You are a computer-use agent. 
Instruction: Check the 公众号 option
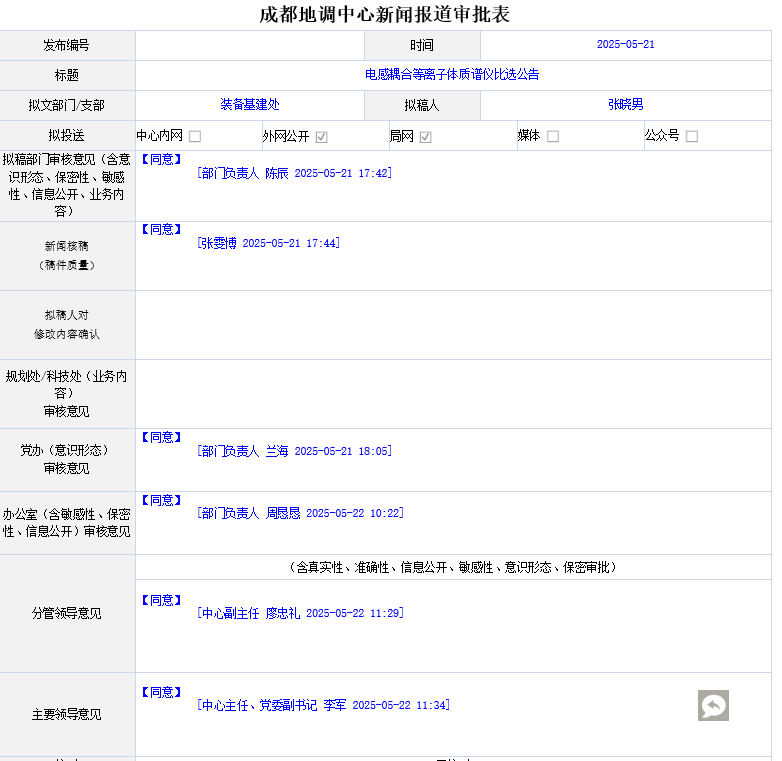(x=692, y=137)
